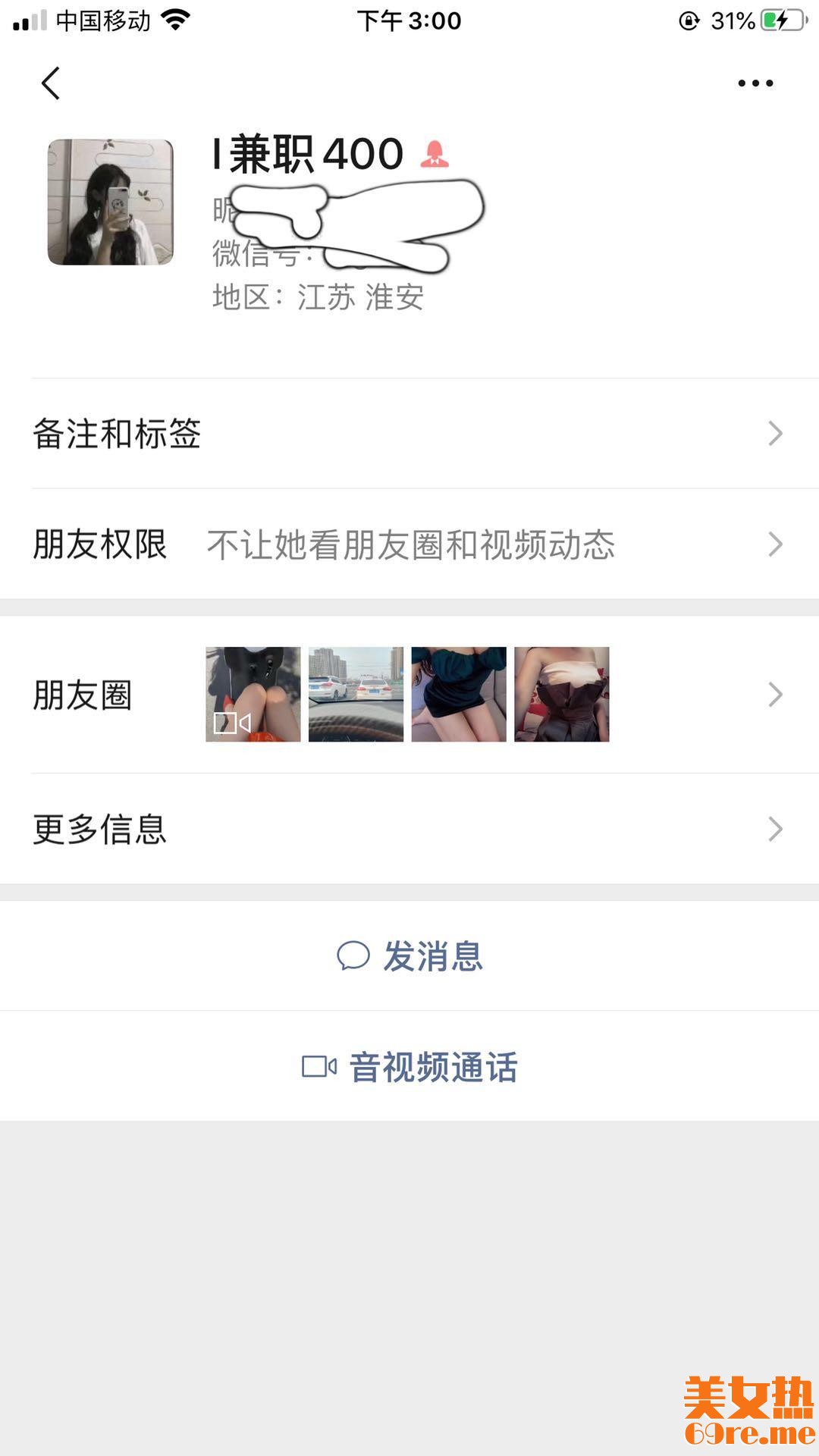Start a call via 音视频通话

[409, 1067]
